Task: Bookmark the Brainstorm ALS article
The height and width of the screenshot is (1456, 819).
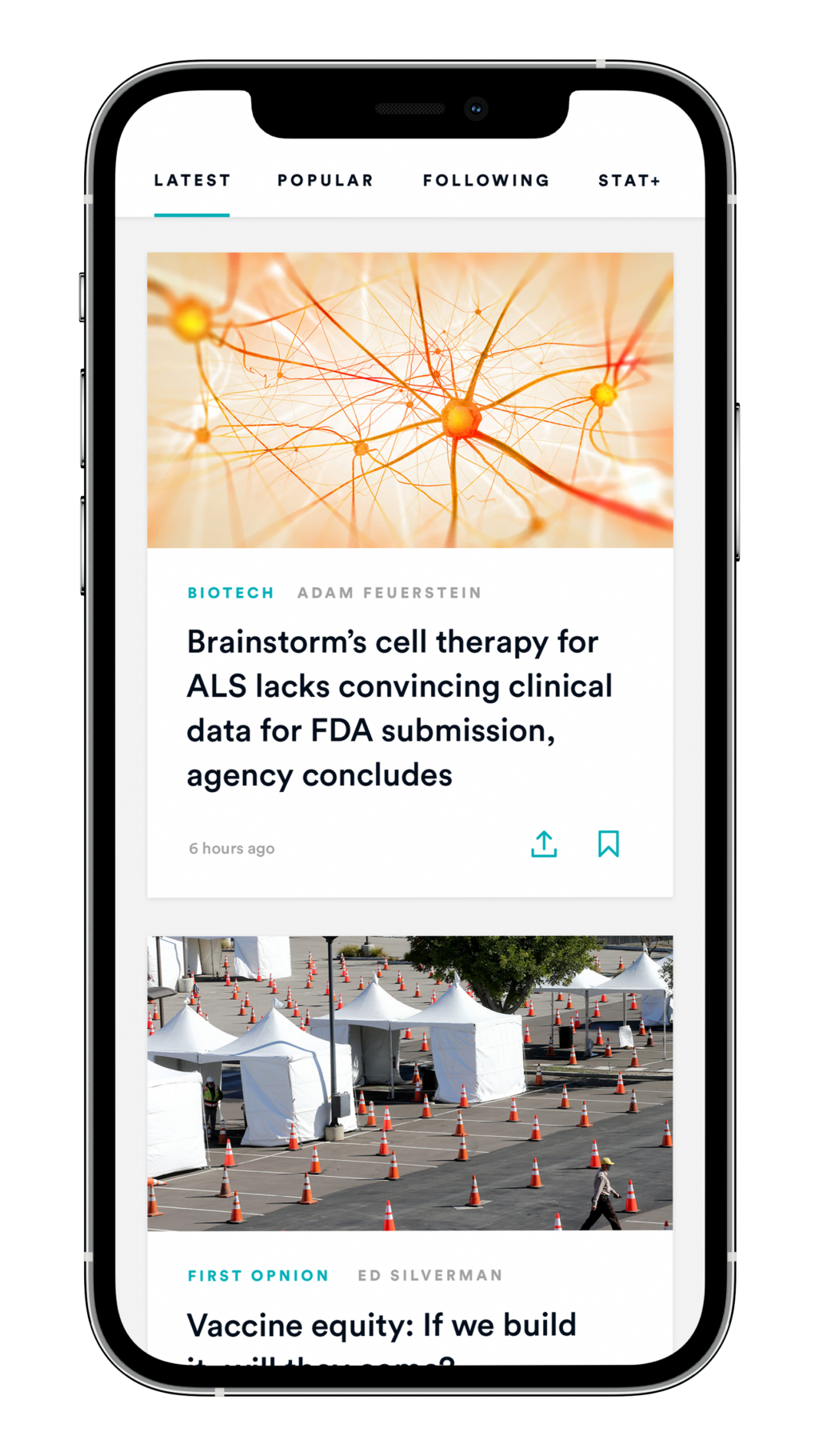Action: (609, 844)
